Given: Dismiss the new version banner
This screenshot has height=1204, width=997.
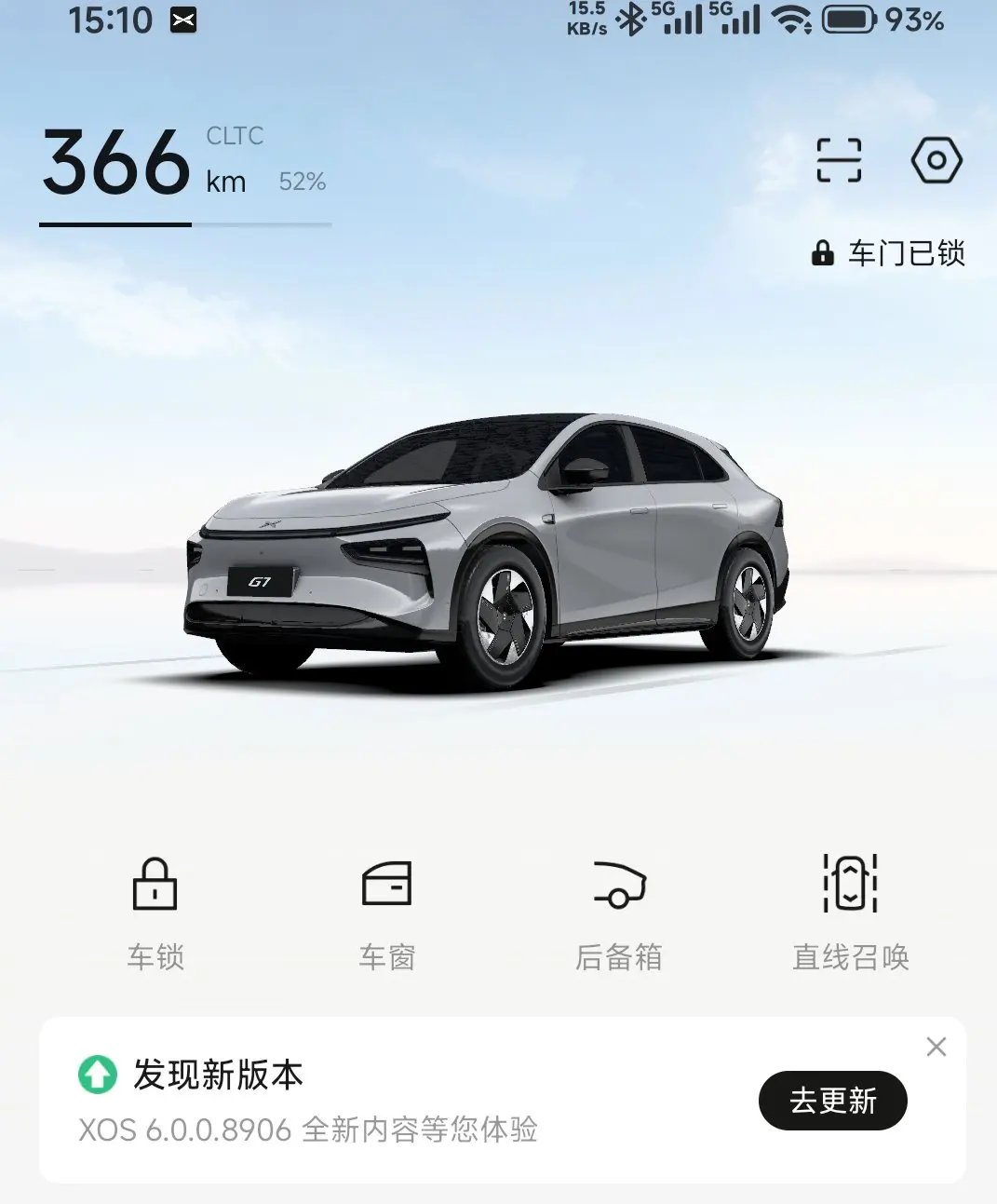Looking at the screenshot, I should point(936,1047).
